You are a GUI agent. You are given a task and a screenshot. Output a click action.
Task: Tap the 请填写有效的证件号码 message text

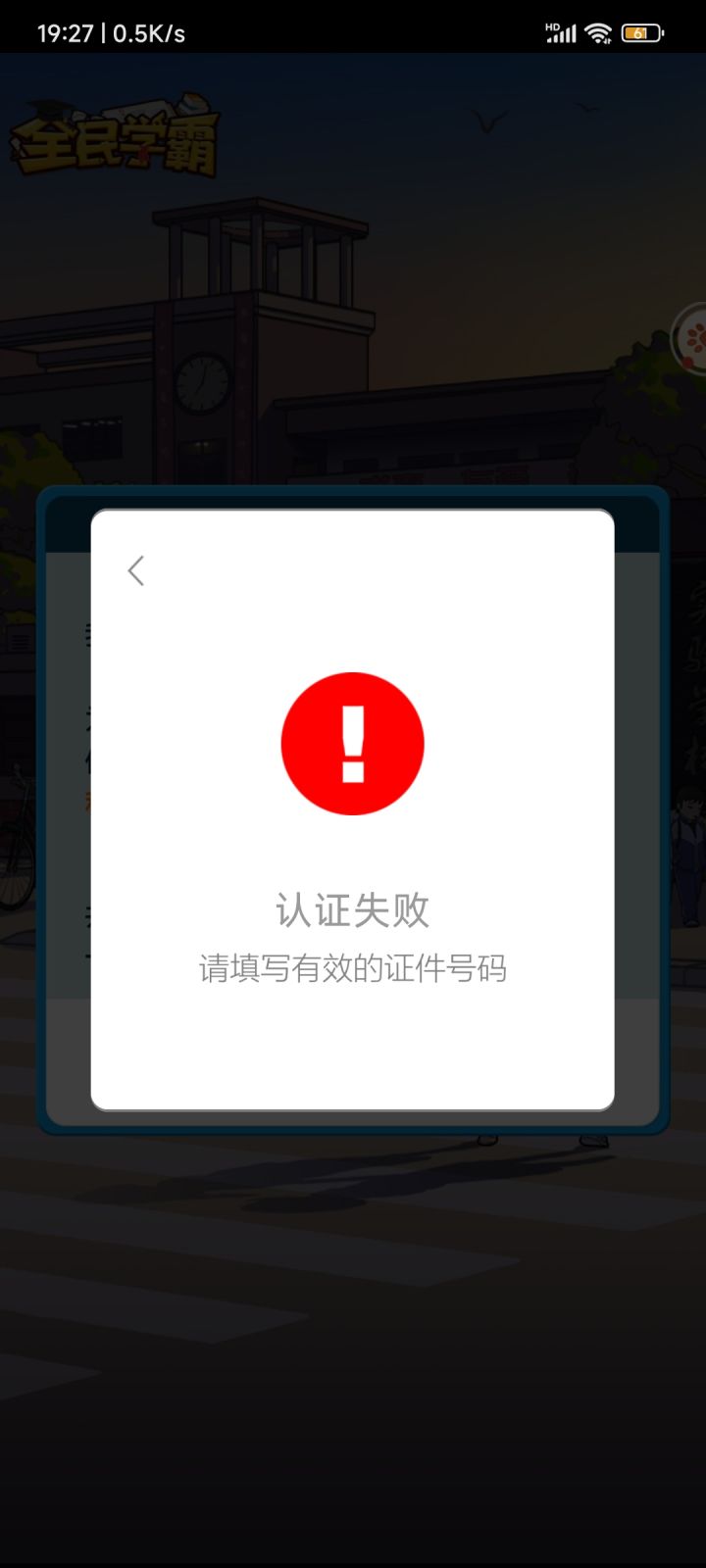[353, 966]
